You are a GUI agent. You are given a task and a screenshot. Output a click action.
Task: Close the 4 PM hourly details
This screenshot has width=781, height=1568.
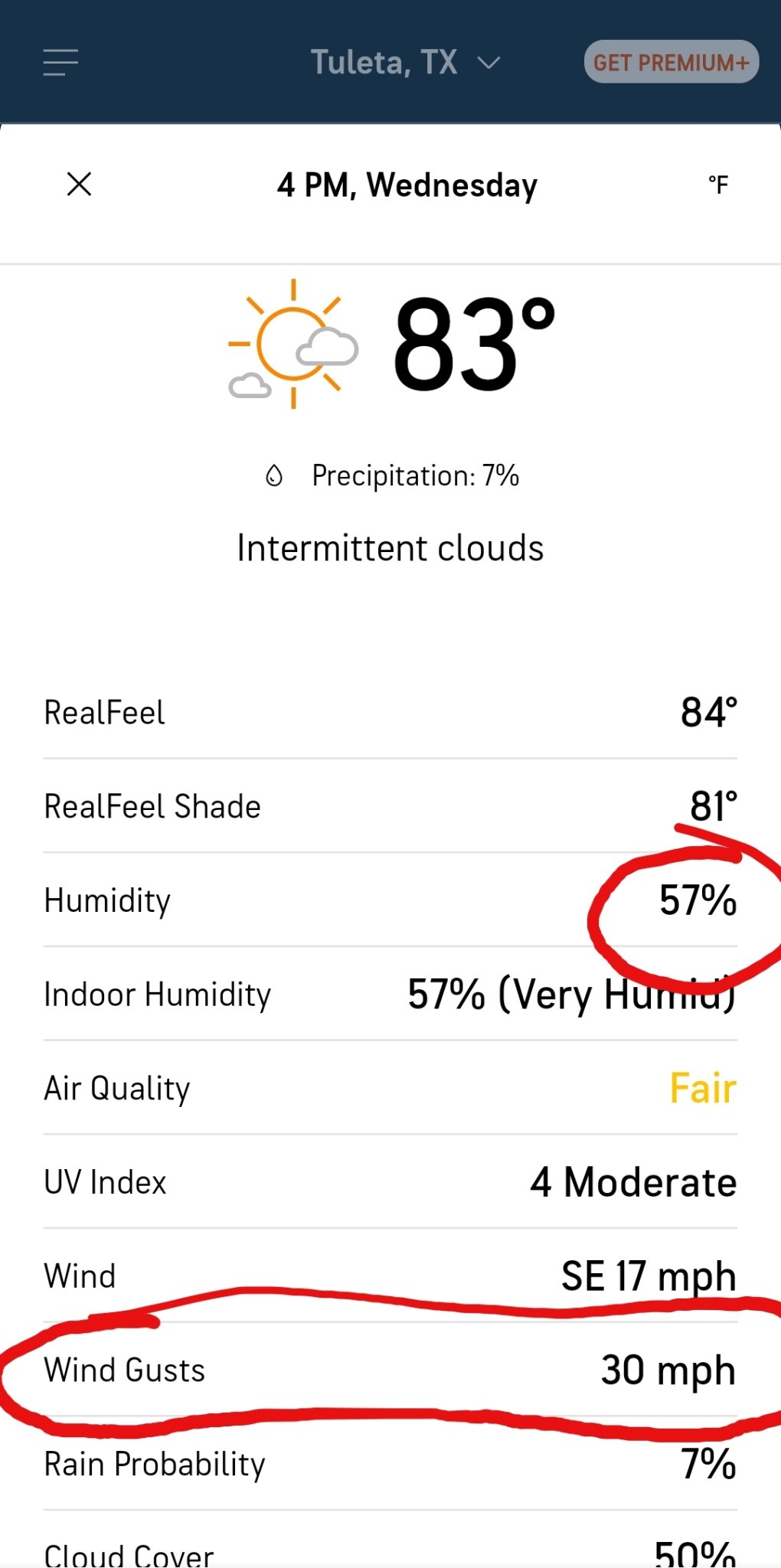pos(79,184)
